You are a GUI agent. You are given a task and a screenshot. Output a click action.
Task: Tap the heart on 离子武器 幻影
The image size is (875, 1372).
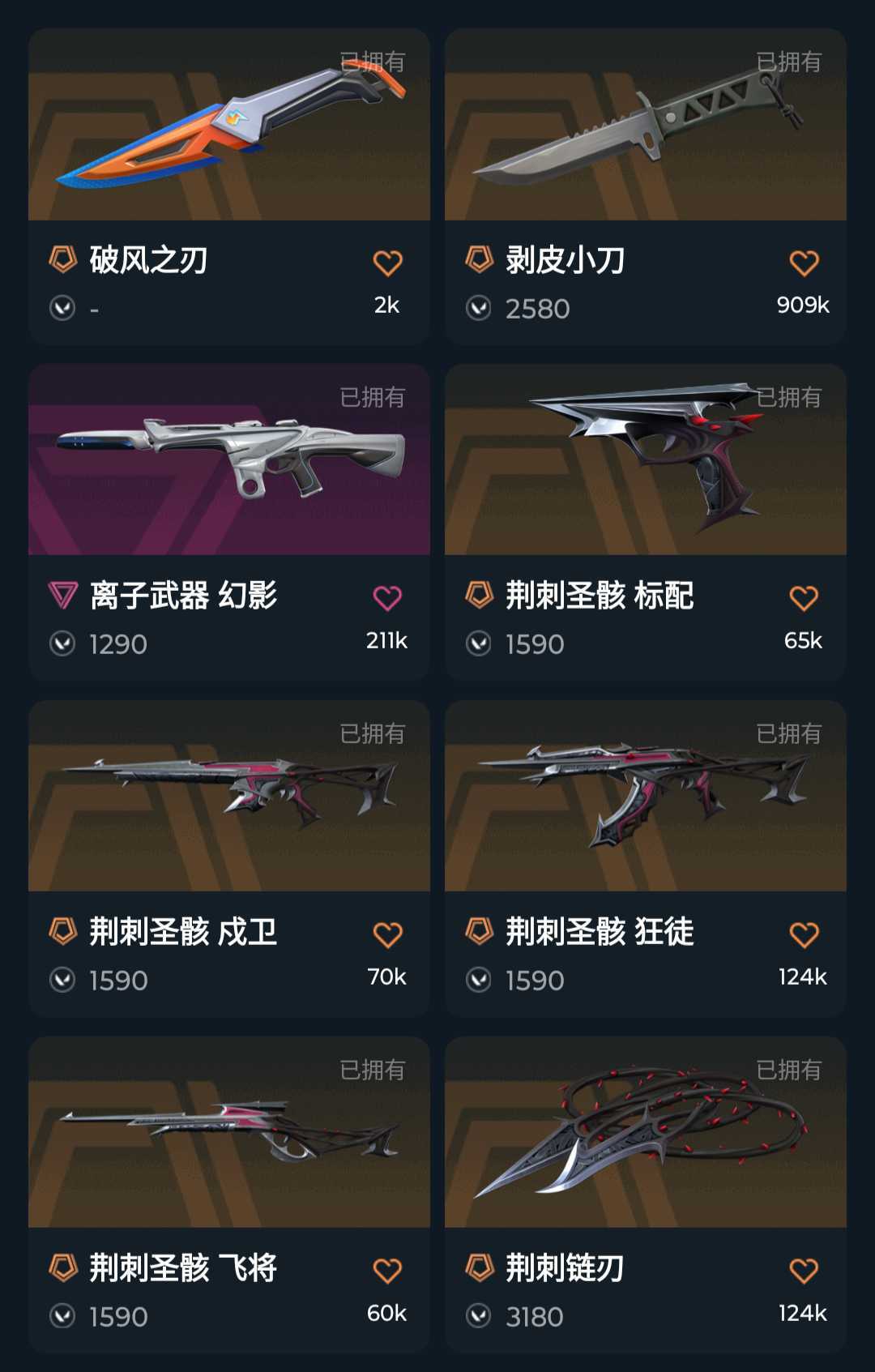pos(387,598)
